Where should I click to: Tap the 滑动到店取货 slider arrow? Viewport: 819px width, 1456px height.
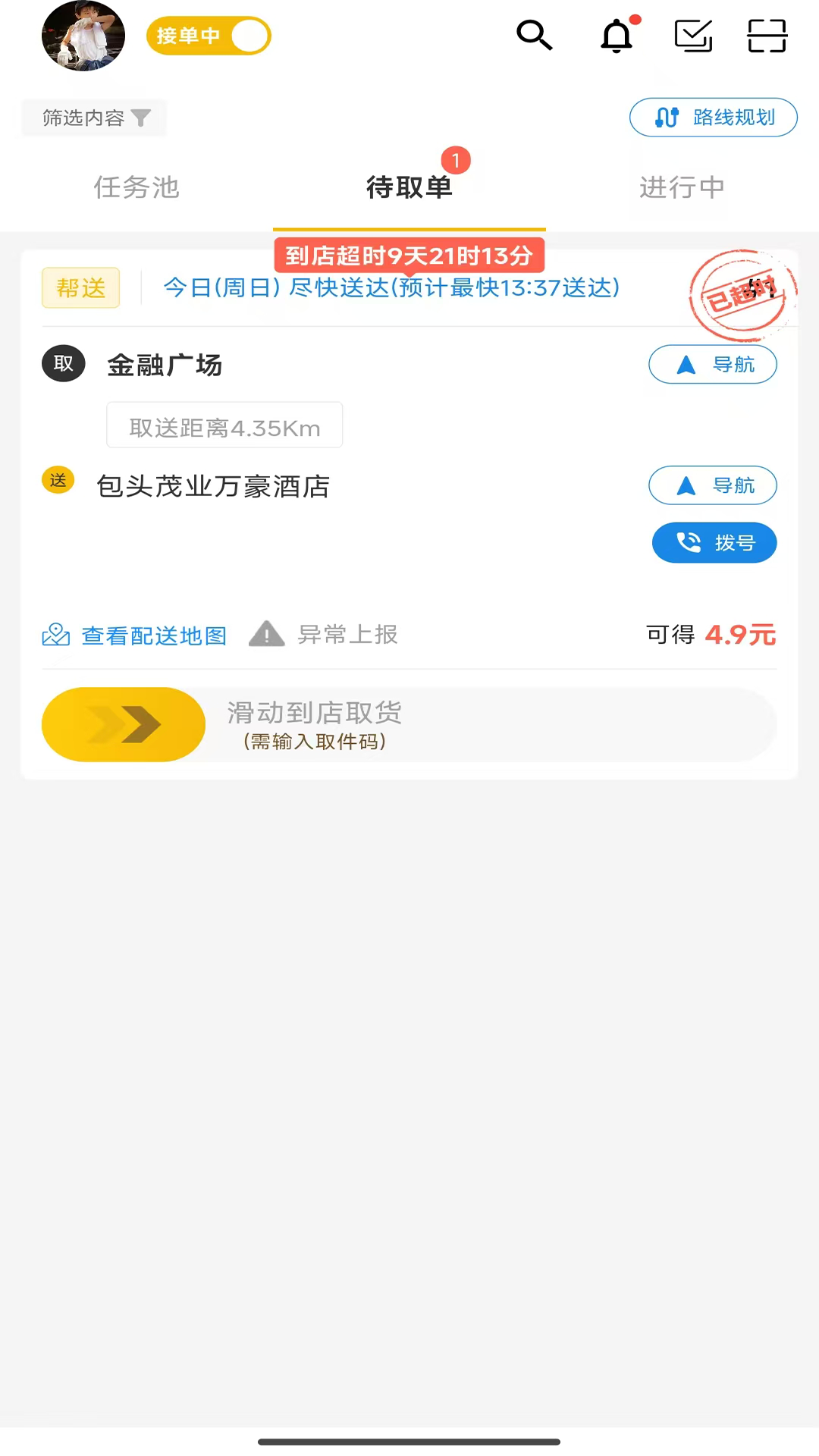click(123, 724)
